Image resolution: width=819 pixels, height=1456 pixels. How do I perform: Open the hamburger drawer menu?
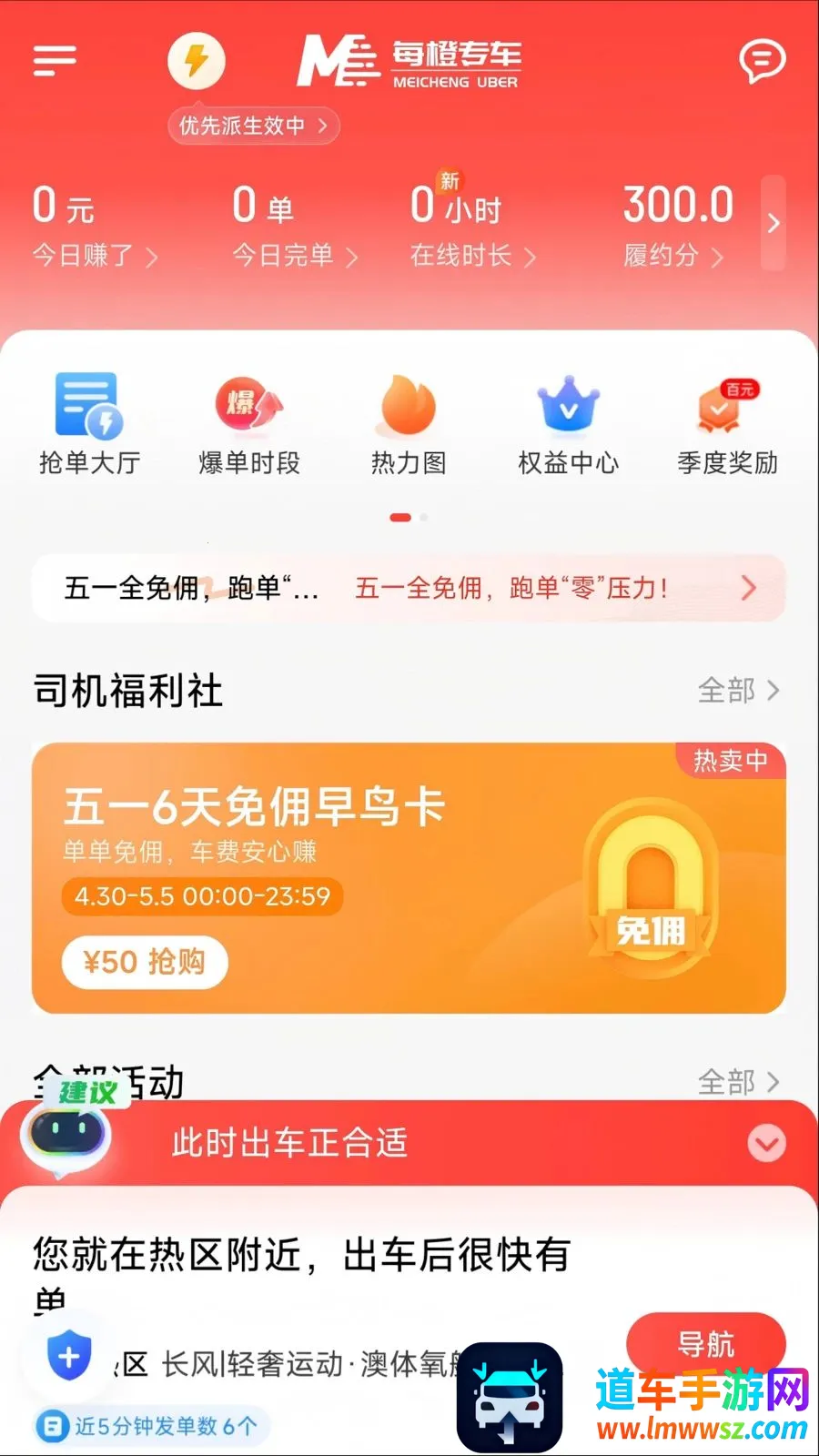pos(55,60)
